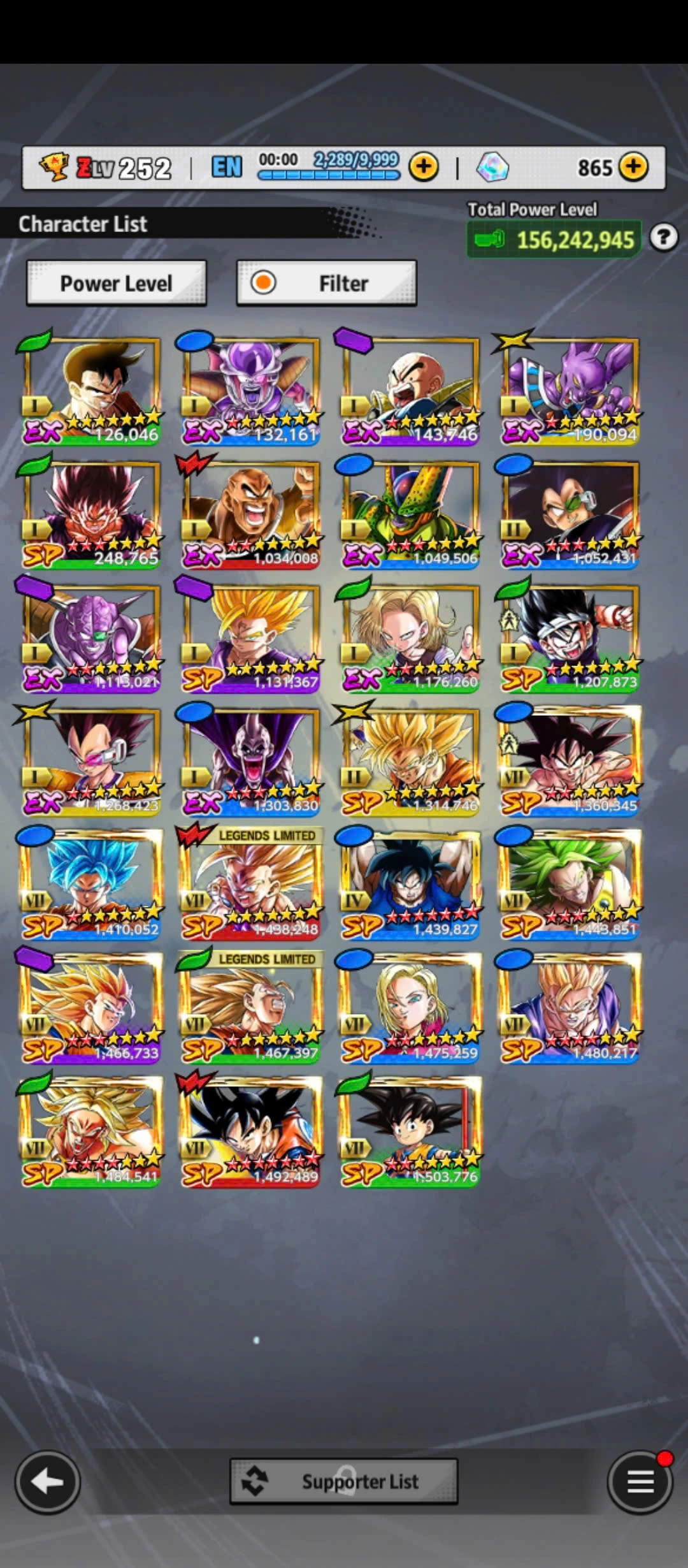Open Legends Limited character with 1,438,248

point(250,883)
